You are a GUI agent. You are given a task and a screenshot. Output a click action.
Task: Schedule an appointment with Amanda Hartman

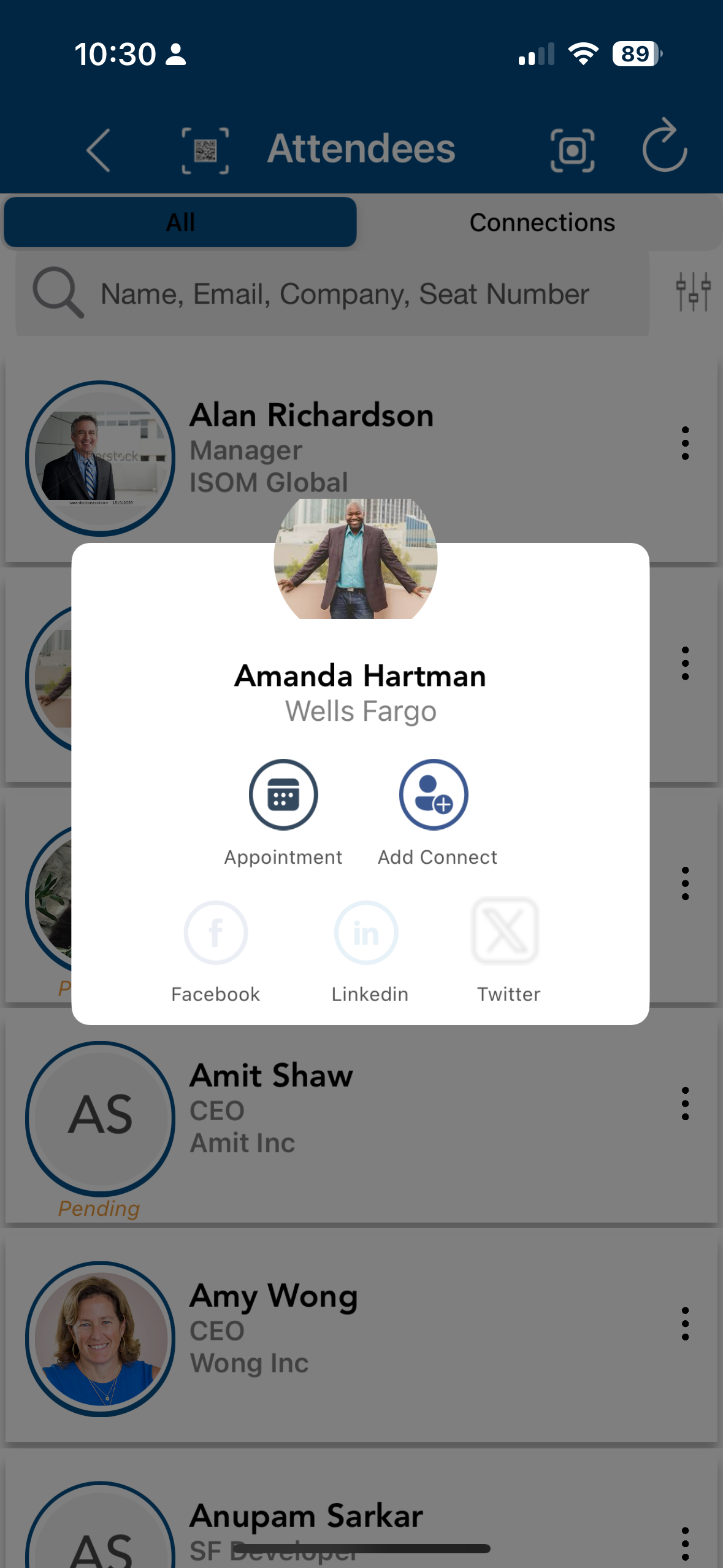[x=283, y=795]
